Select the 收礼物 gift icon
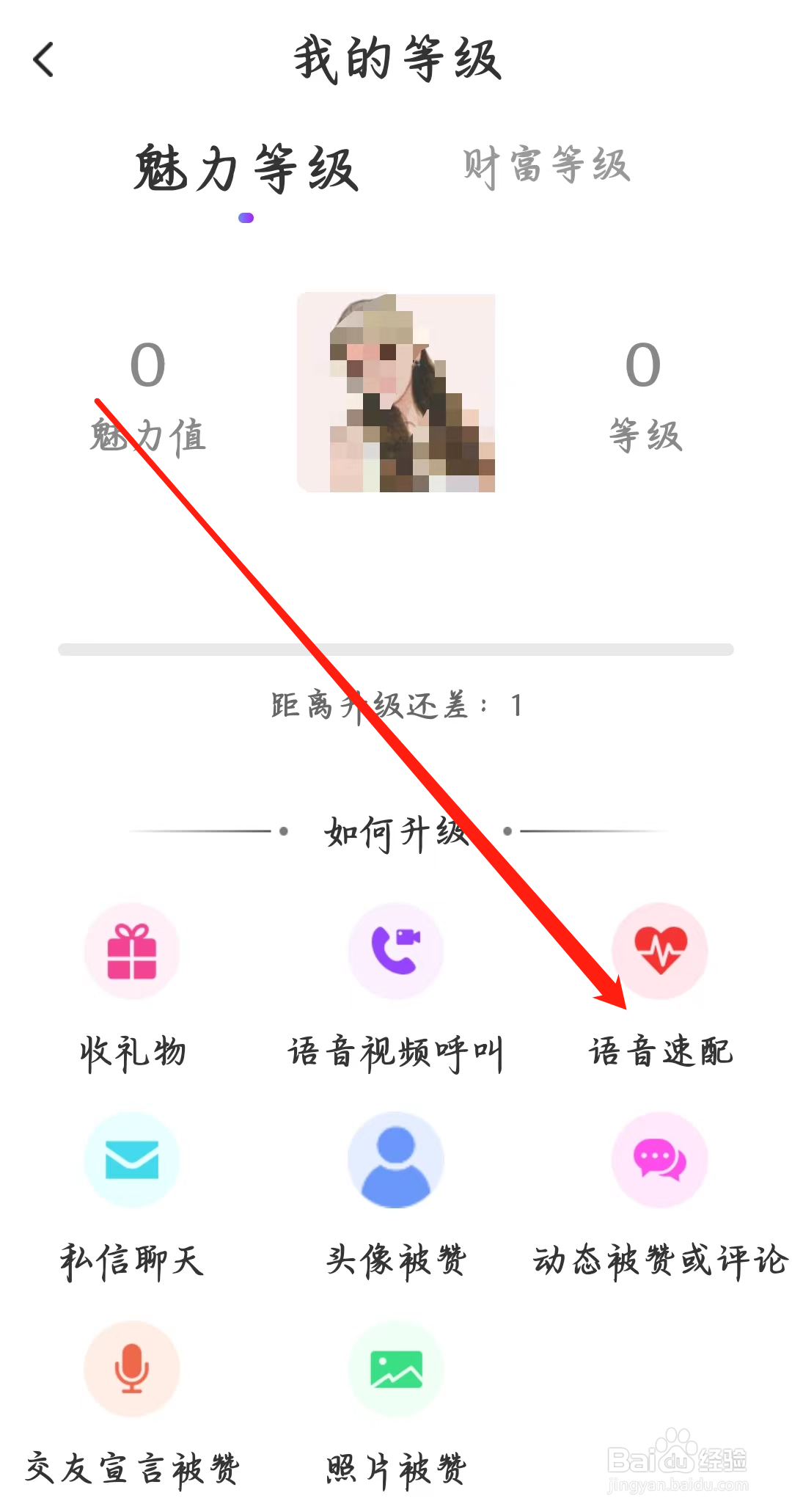The image size is (792, 1512). tap(132, 950)
